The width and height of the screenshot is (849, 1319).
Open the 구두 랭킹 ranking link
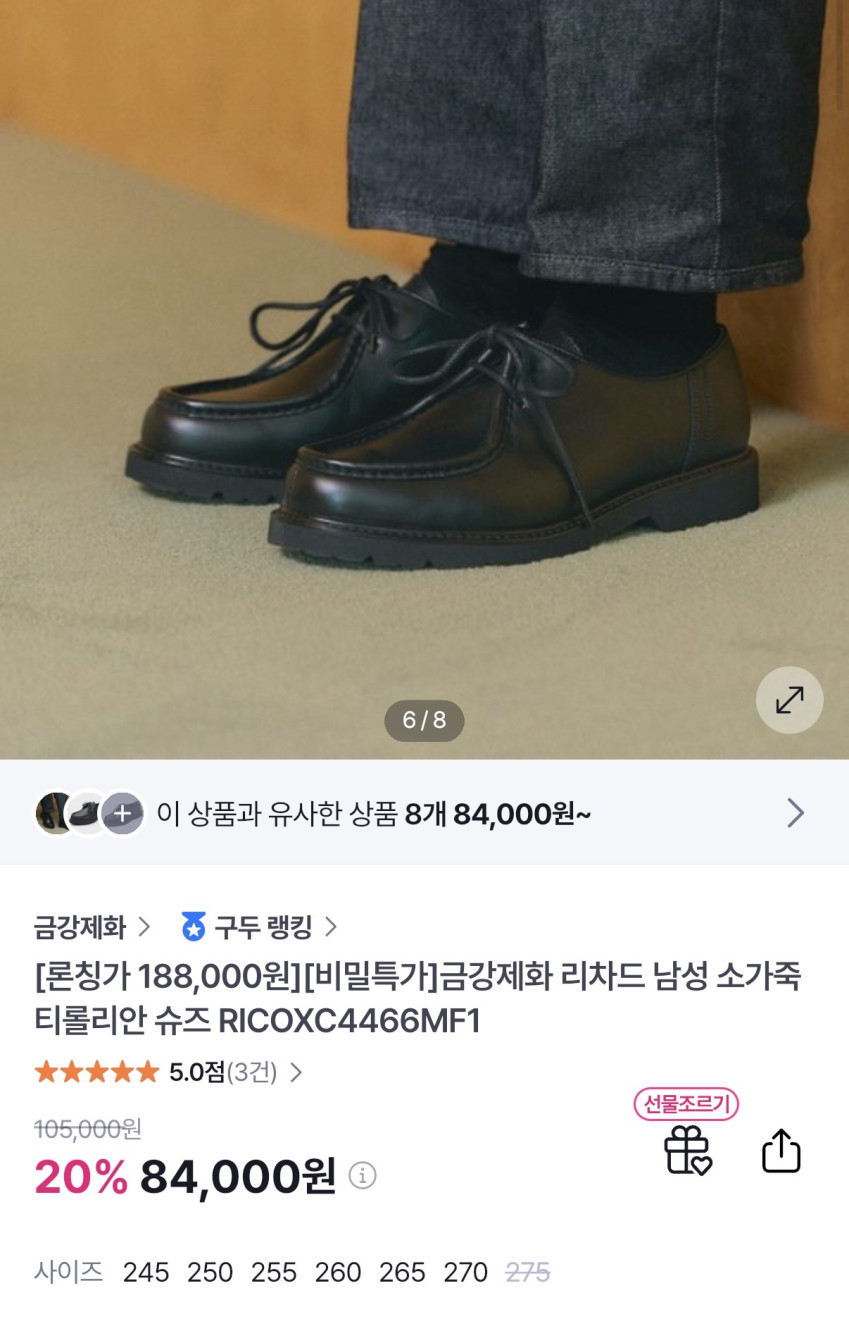(260, 927)
